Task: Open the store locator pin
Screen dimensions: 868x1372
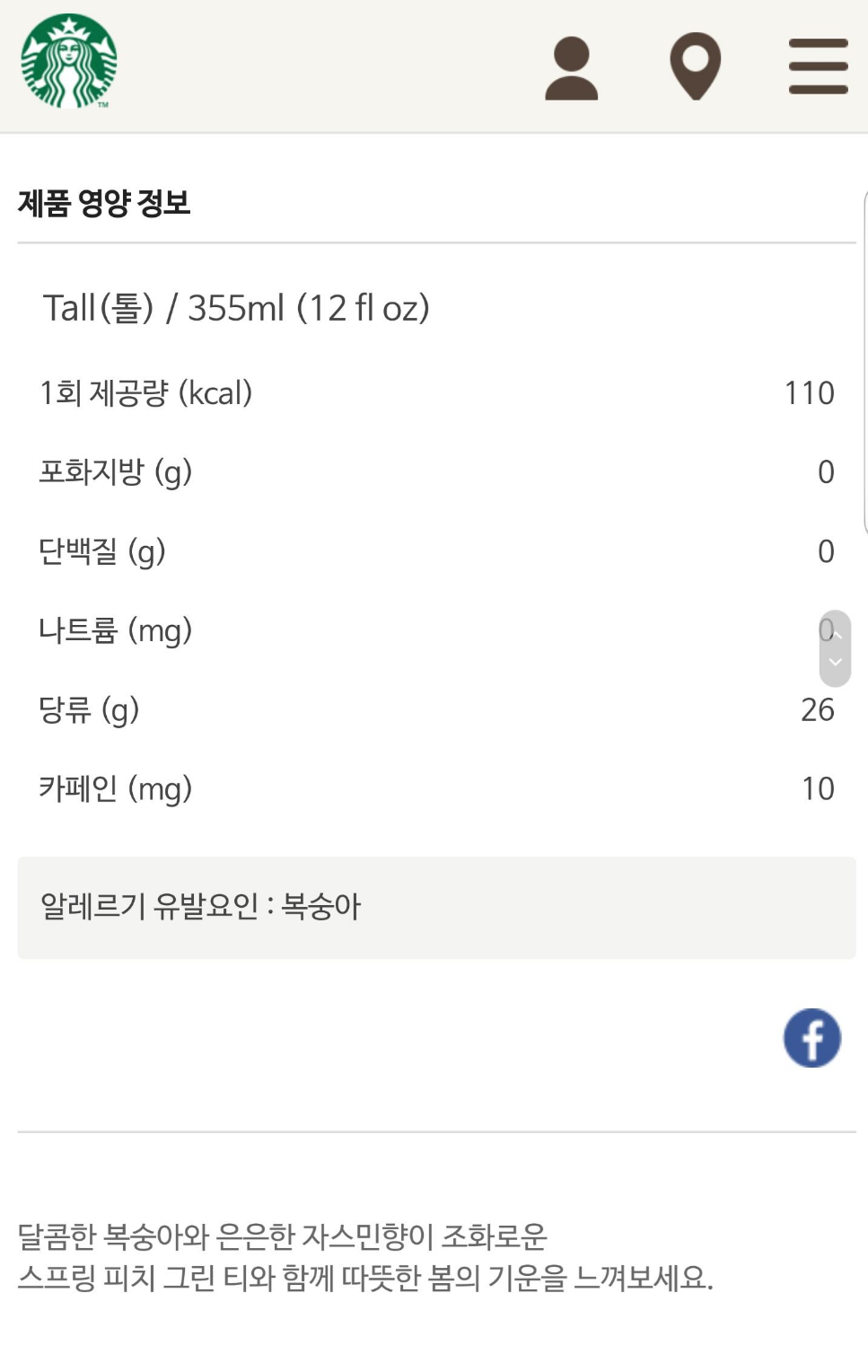Action: pos(696,66)
